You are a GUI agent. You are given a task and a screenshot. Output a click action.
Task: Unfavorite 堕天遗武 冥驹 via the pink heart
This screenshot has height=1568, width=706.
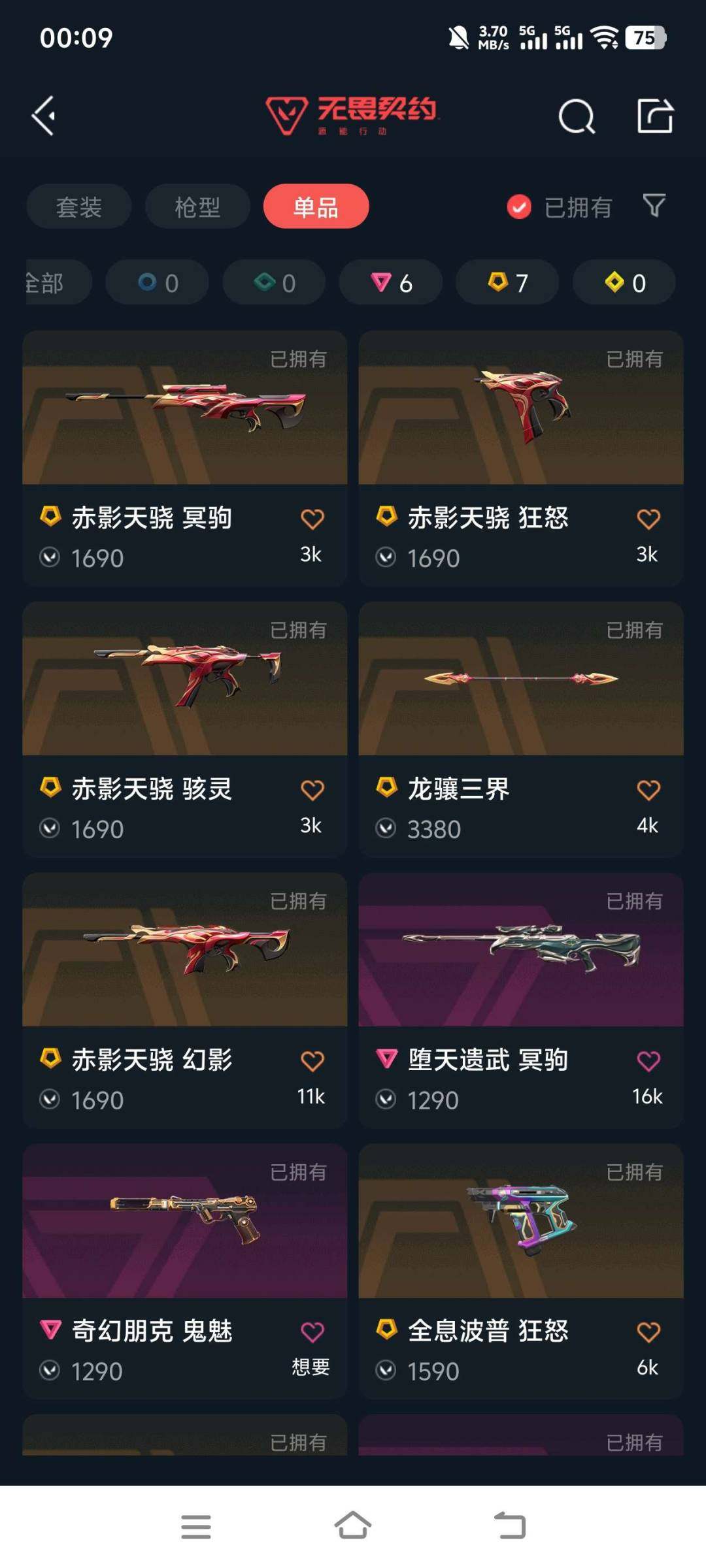(648, 1058)
